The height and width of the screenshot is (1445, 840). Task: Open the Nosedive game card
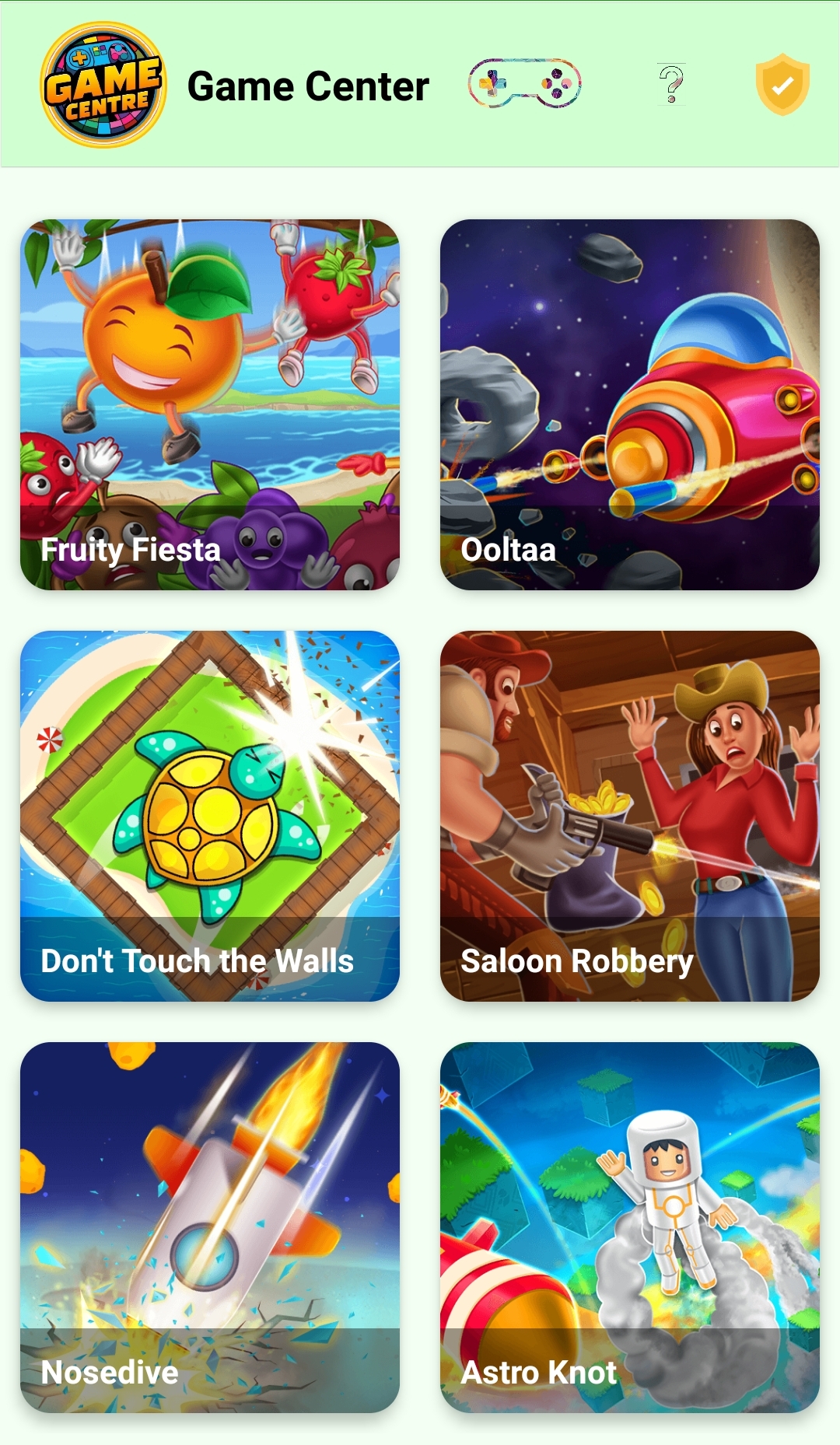pos(210,1227)
